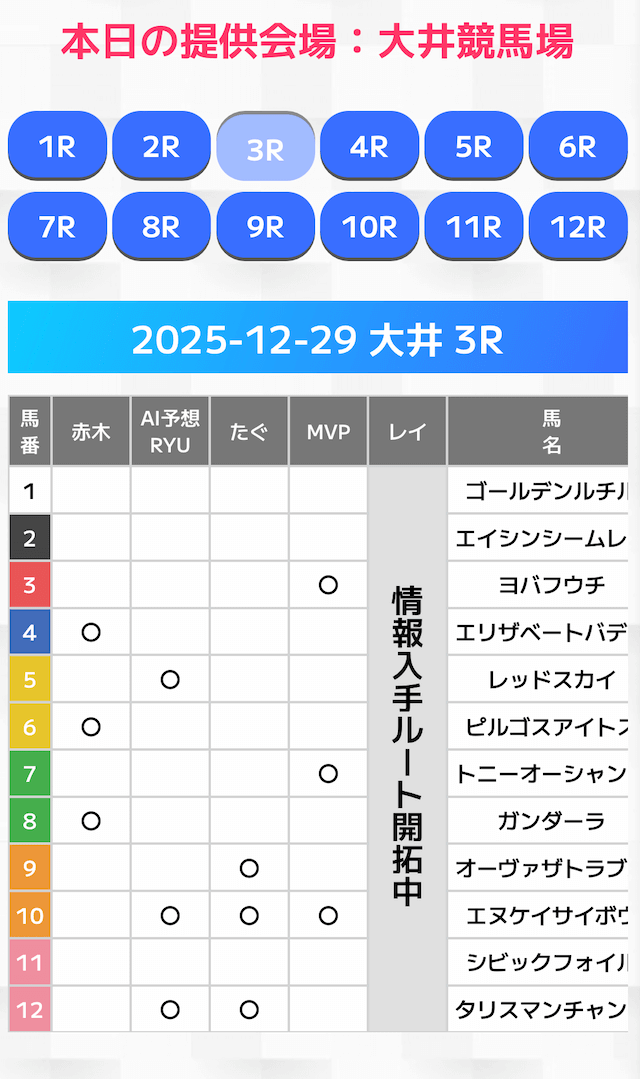Tap the highlighted 3R button
The height and width of the screenshot is (1079, 640).
[x=265, y=148]
